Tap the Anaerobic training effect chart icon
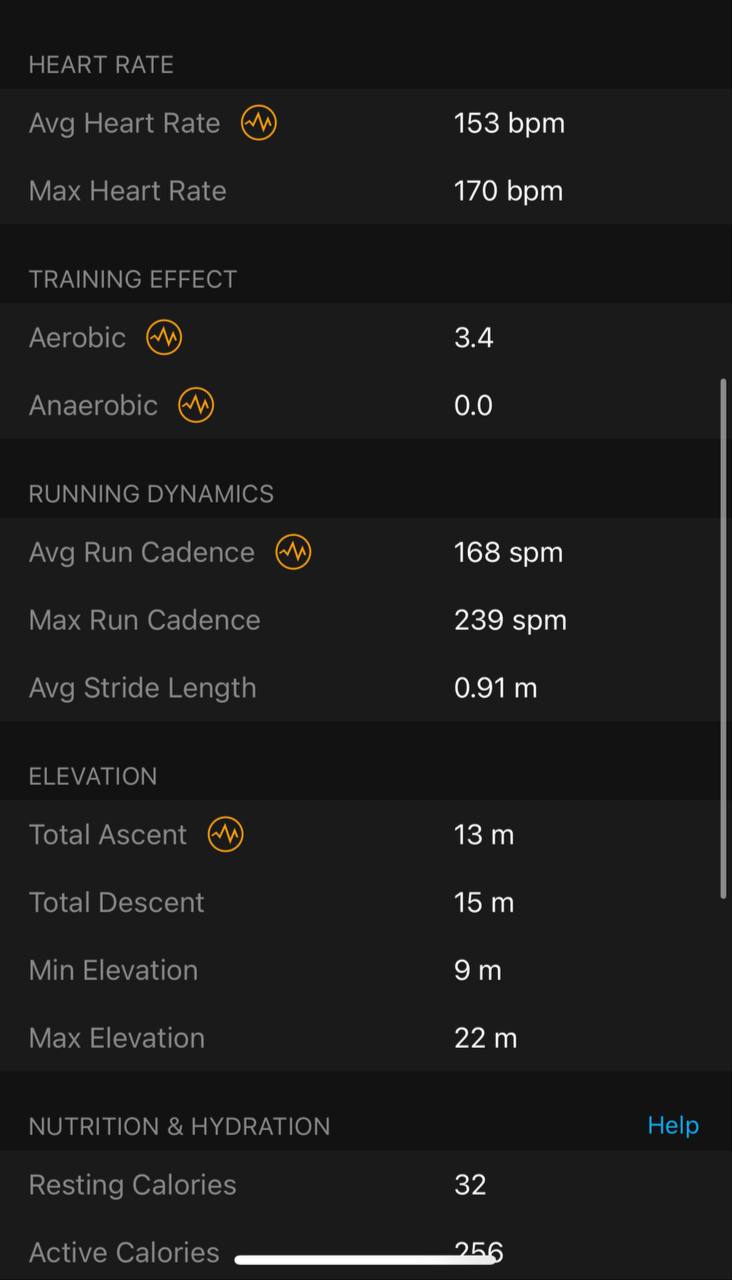Viewport: 732px width, 1280px height. click(x=196, y=405)
